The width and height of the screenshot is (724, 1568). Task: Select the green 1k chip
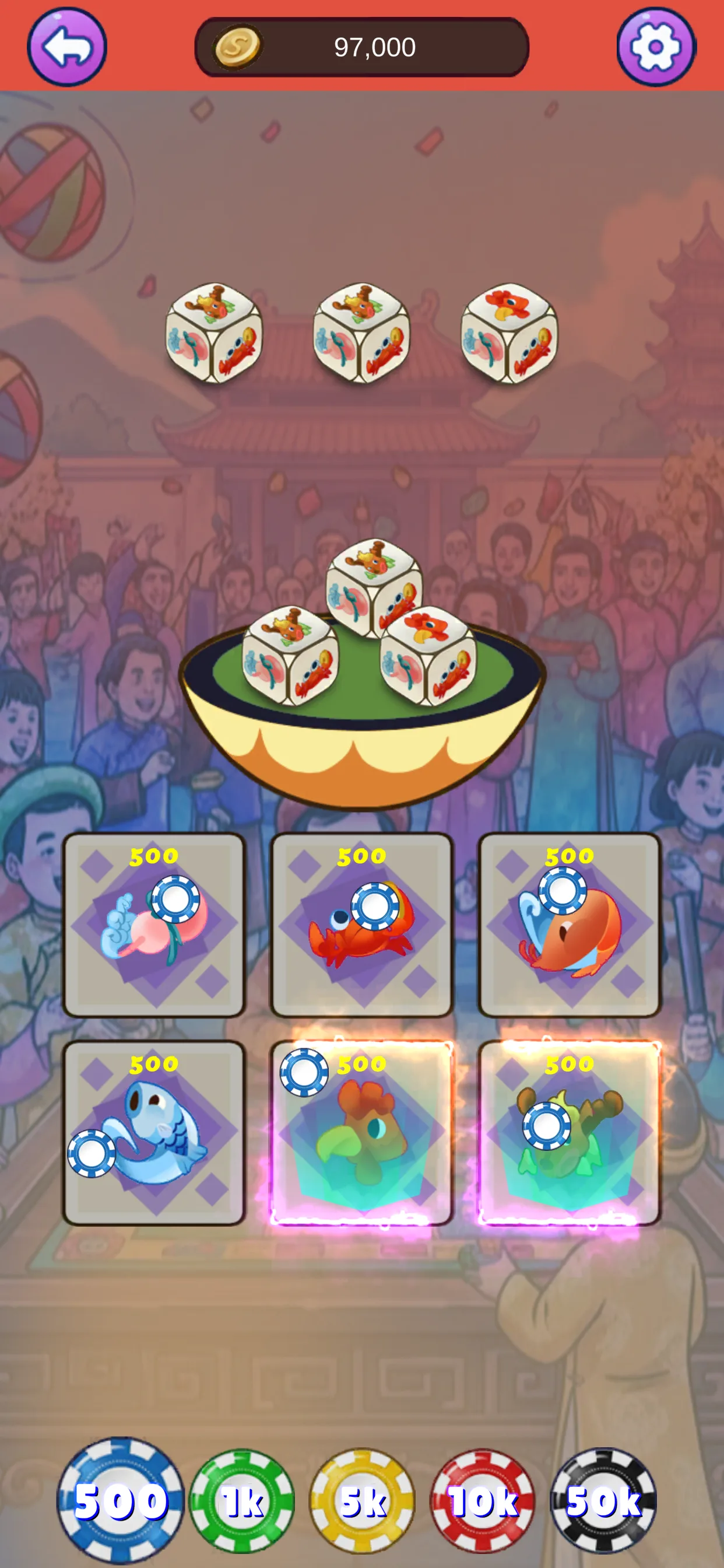click(242, 1501)
